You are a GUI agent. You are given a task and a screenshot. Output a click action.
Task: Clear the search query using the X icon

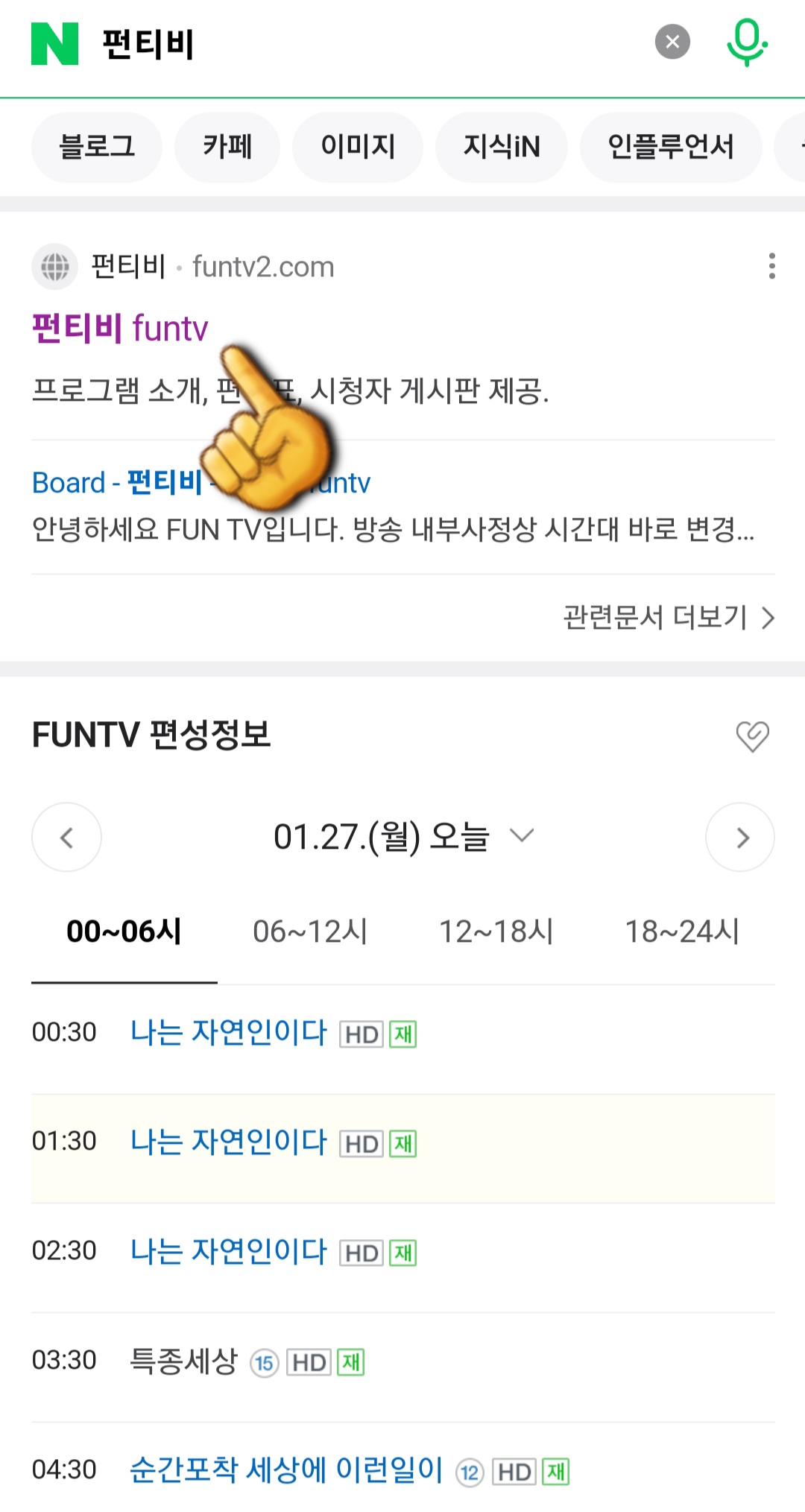coord(672,41)
